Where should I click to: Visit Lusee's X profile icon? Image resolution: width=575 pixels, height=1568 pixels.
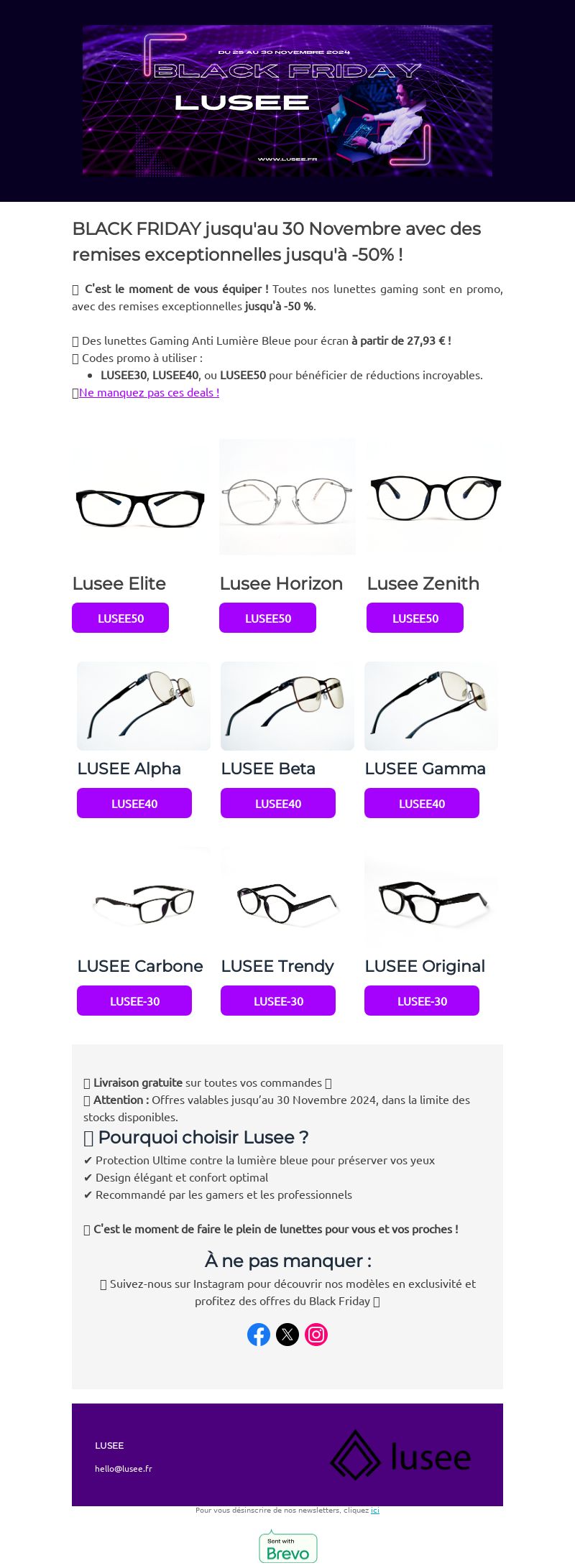pos(287,1335)
